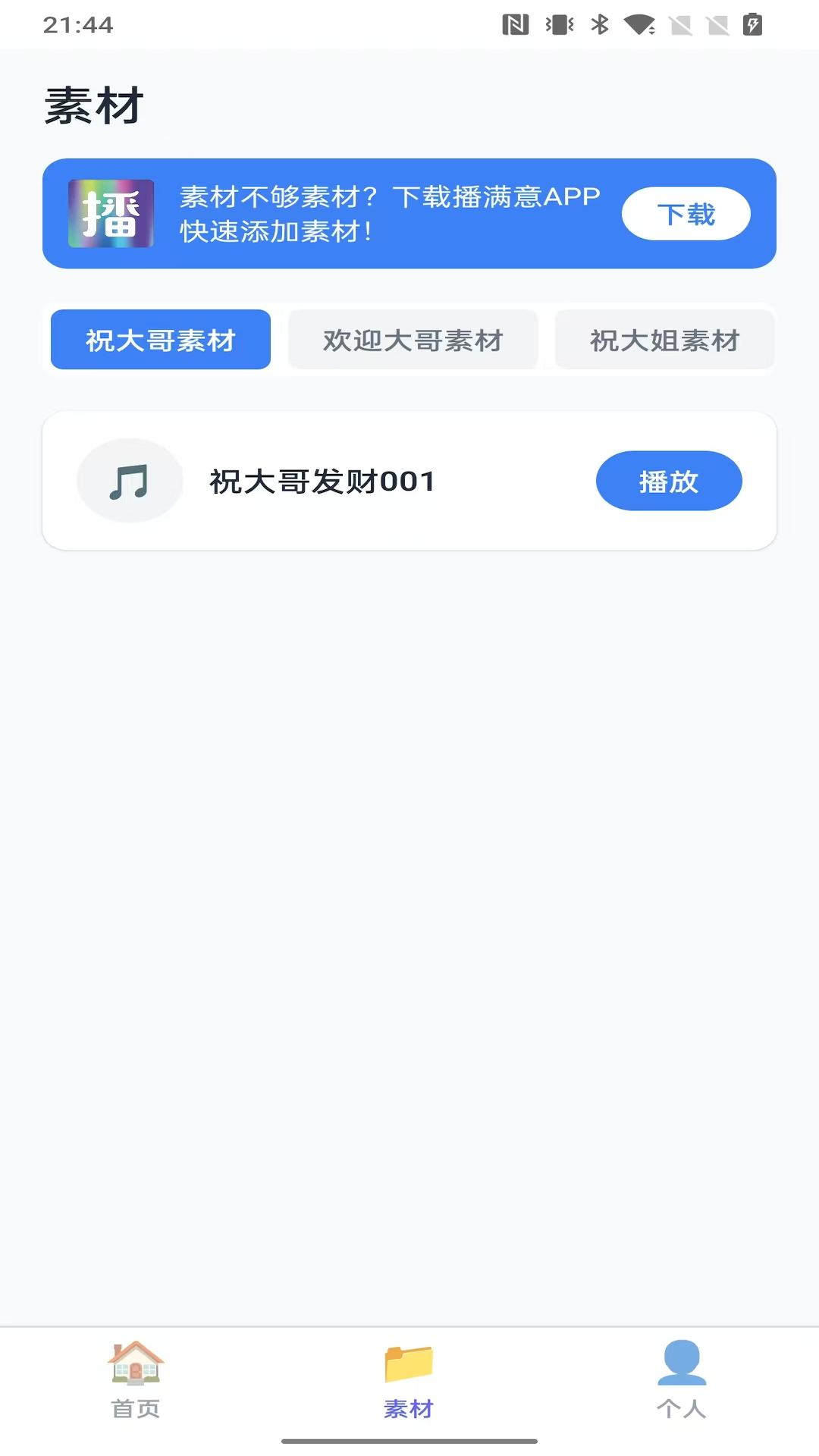The width and height of the screenshot is (819, 1456).
Task: Tap the music note icon on the audio item
Action: point(129,480)
